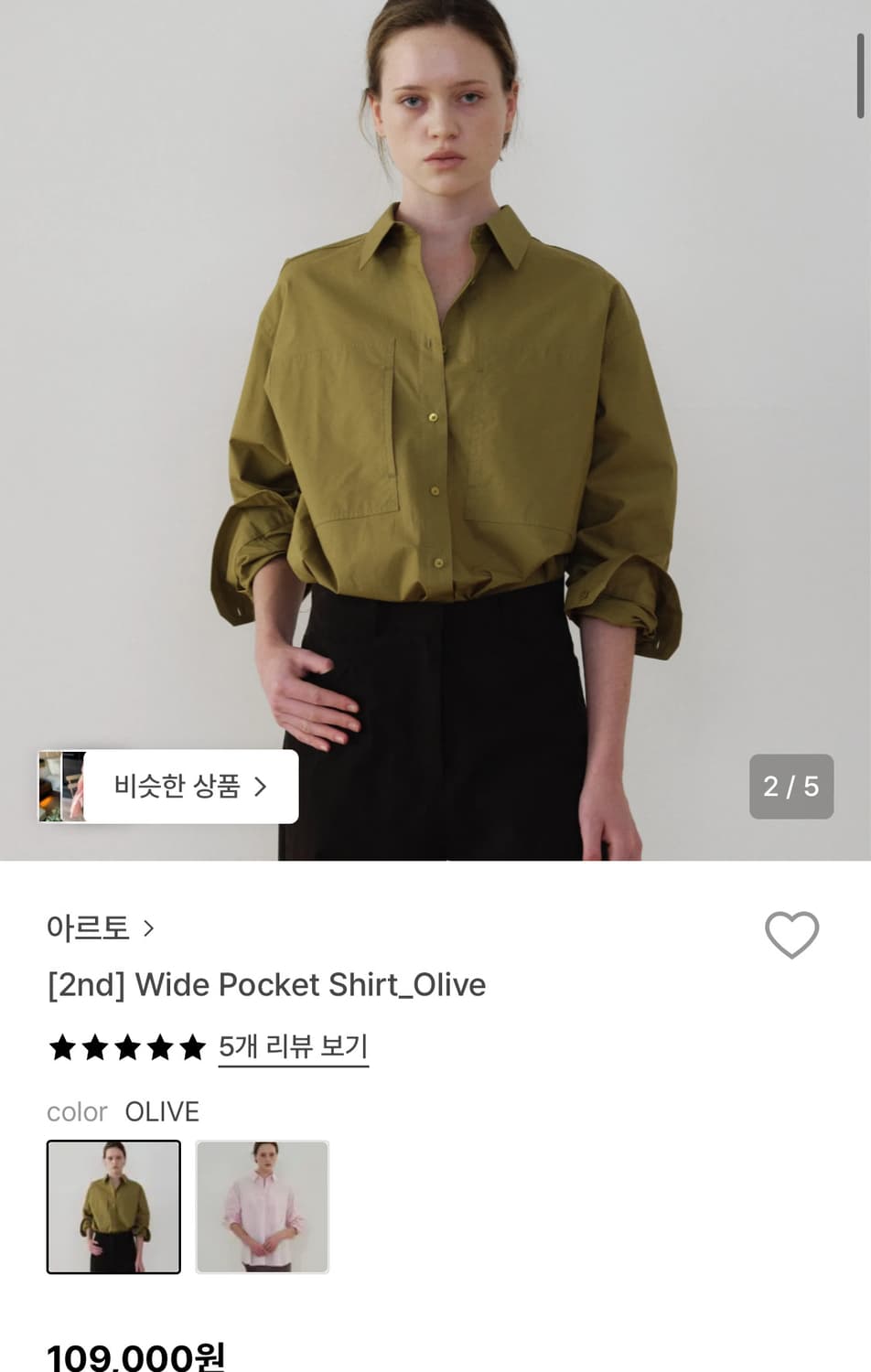
Task: Click the second rating star
Action: click(94, 1048)
